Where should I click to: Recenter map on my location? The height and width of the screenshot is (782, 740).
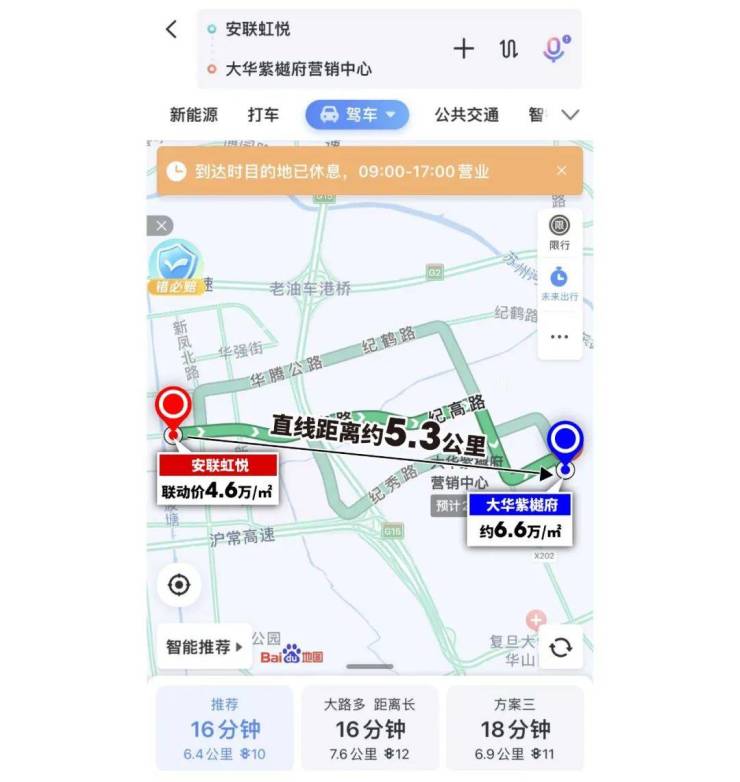coord(179,585)
